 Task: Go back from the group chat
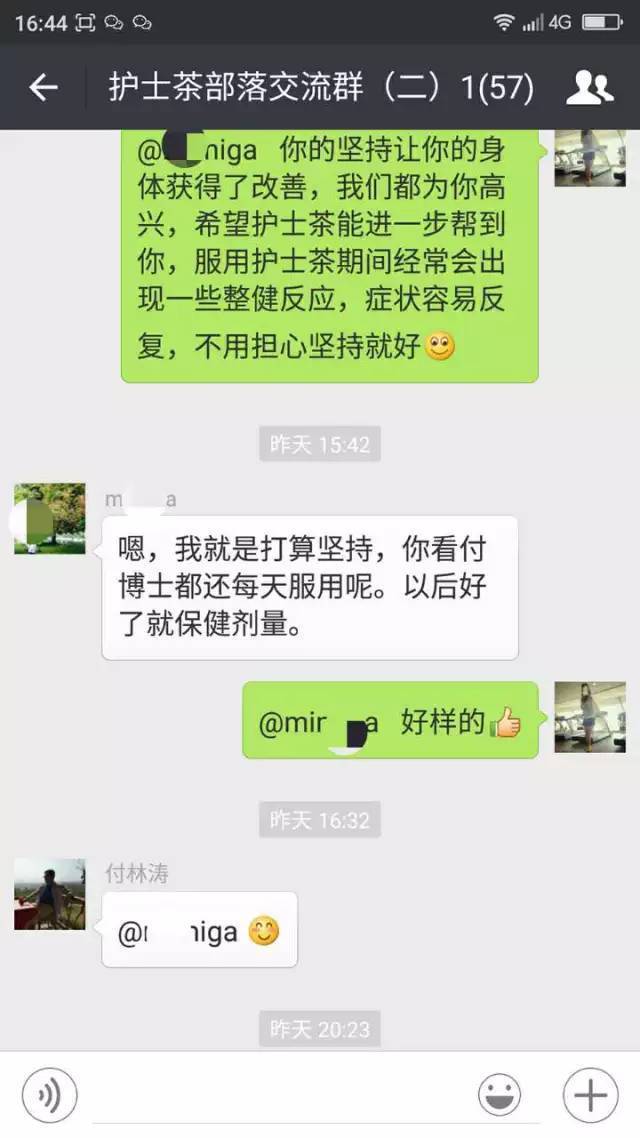point(43,88)
